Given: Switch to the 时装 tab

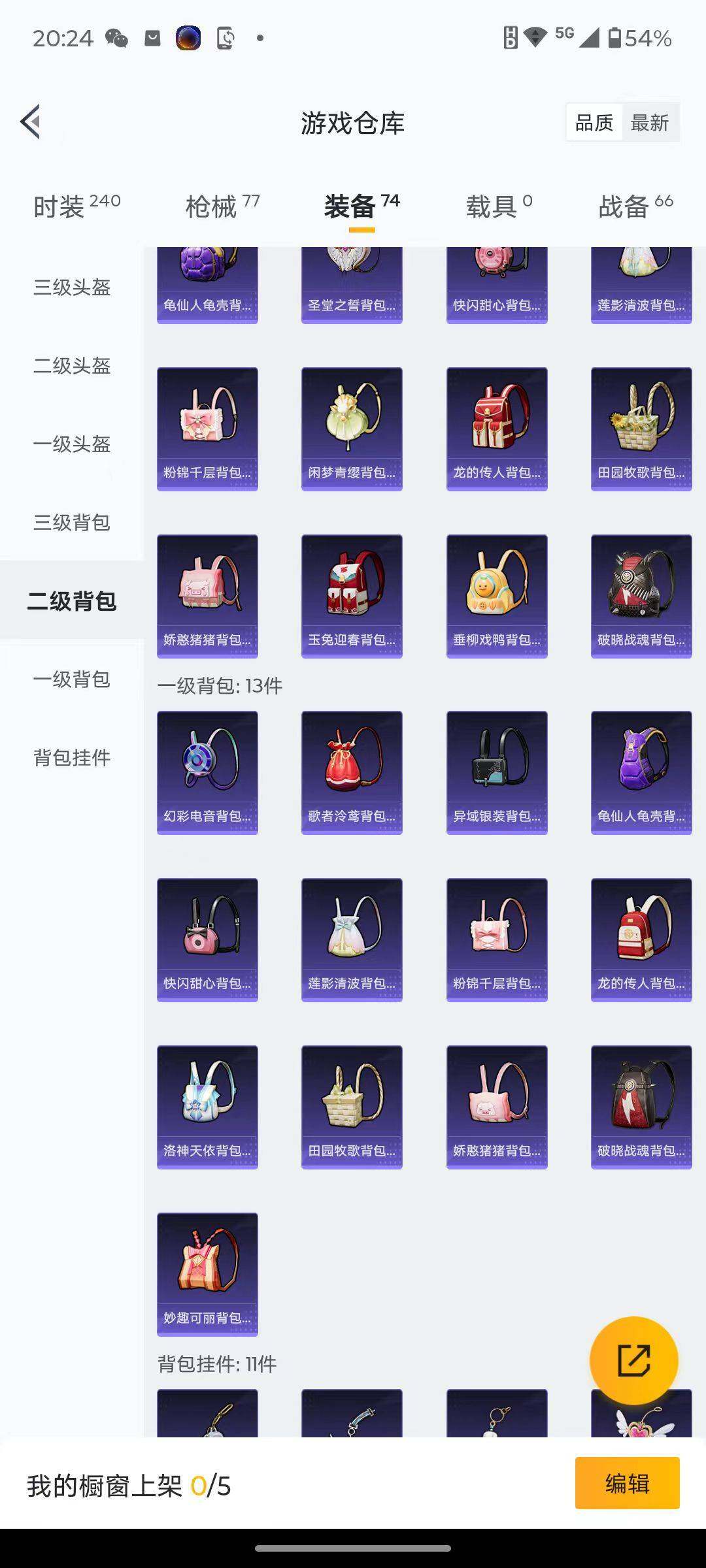Looking at the screenshot, I should (76, 206).
